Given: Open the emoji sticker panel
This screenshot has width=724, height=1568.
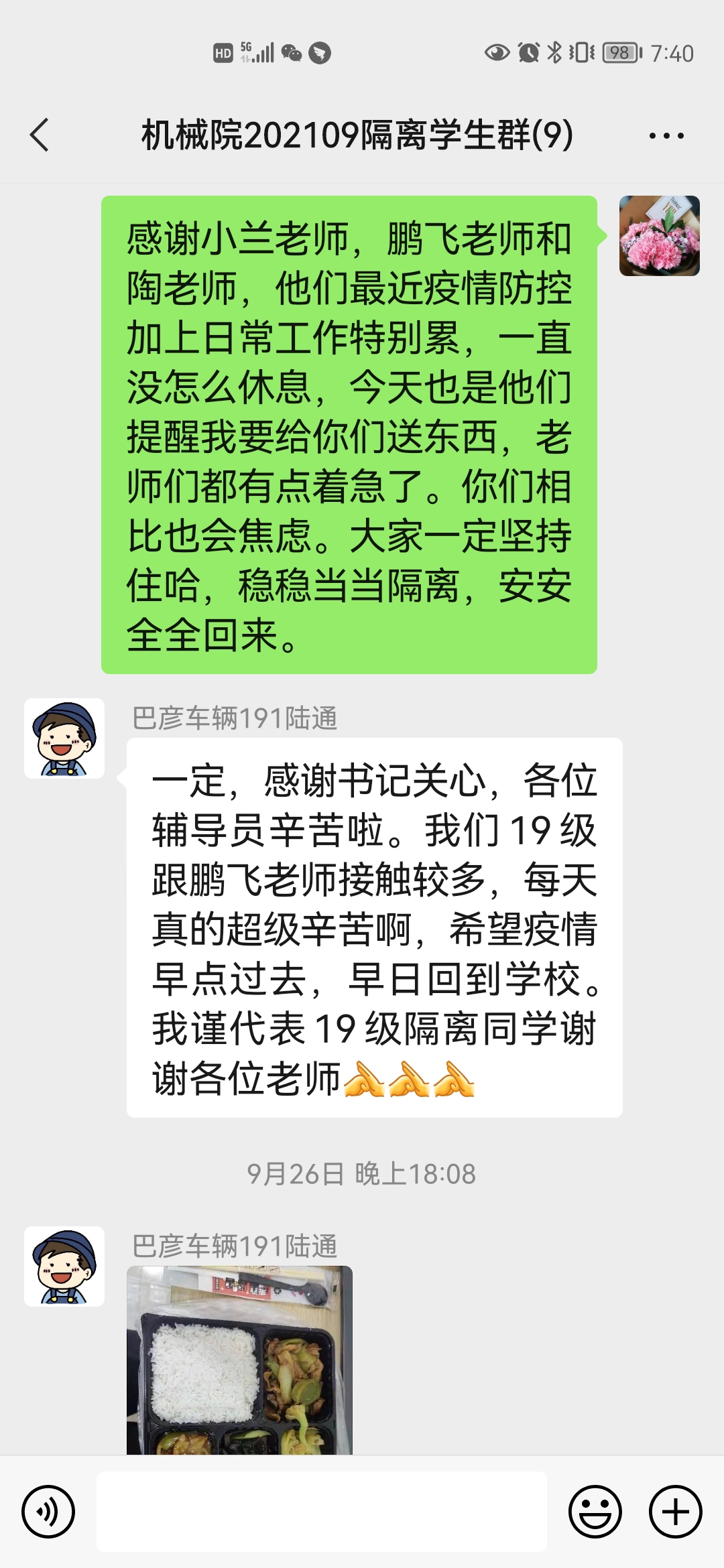Looking at the screenshot, I should [x=595, y=1511].
